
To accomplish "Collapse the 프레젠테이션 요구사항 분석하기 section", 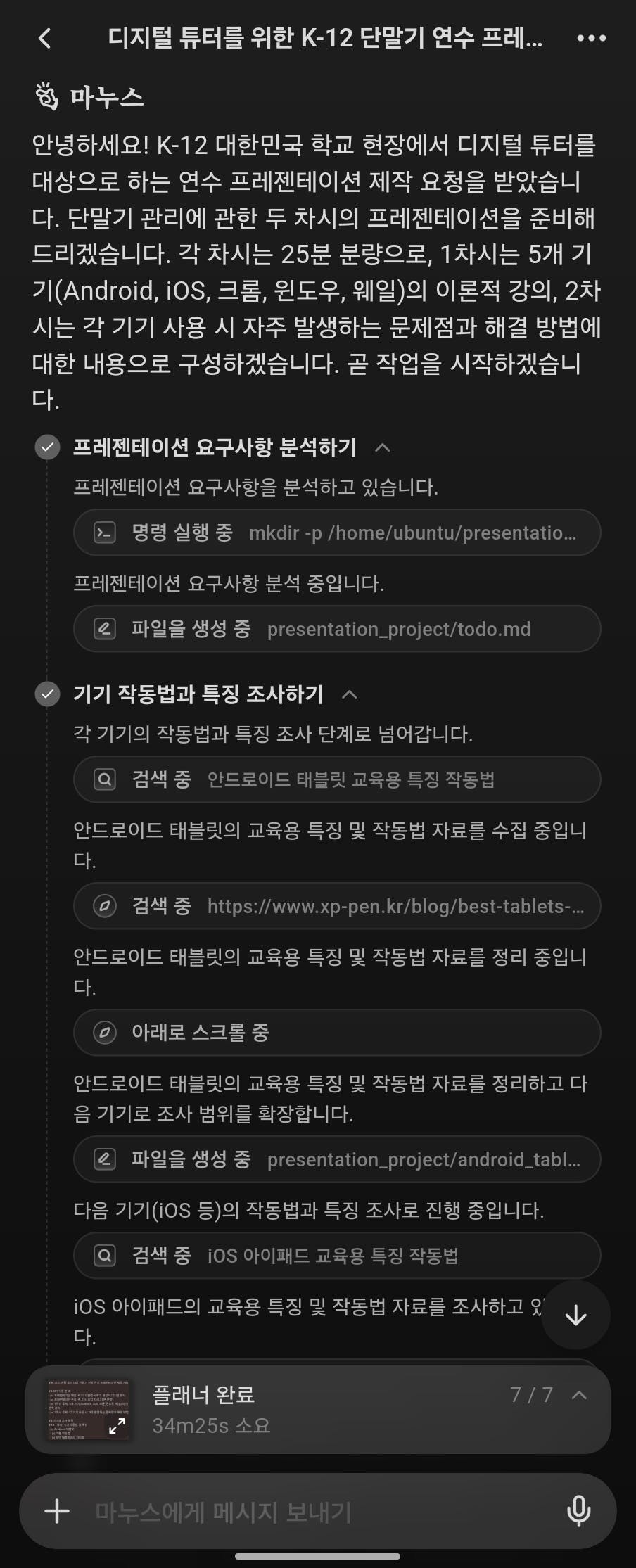I will tap(383, 447).
